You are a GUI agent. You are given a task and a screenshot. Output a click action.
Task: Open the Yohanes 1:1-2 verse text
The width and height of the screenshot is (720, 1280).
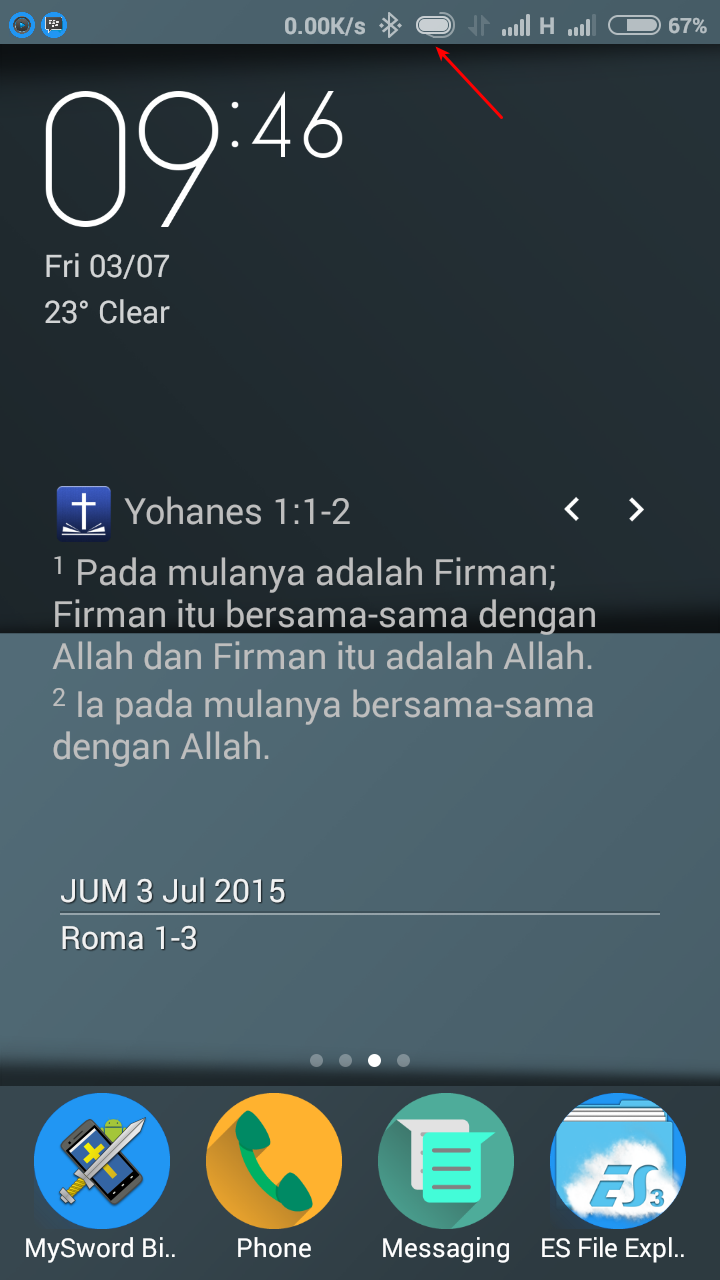point(325,656)
